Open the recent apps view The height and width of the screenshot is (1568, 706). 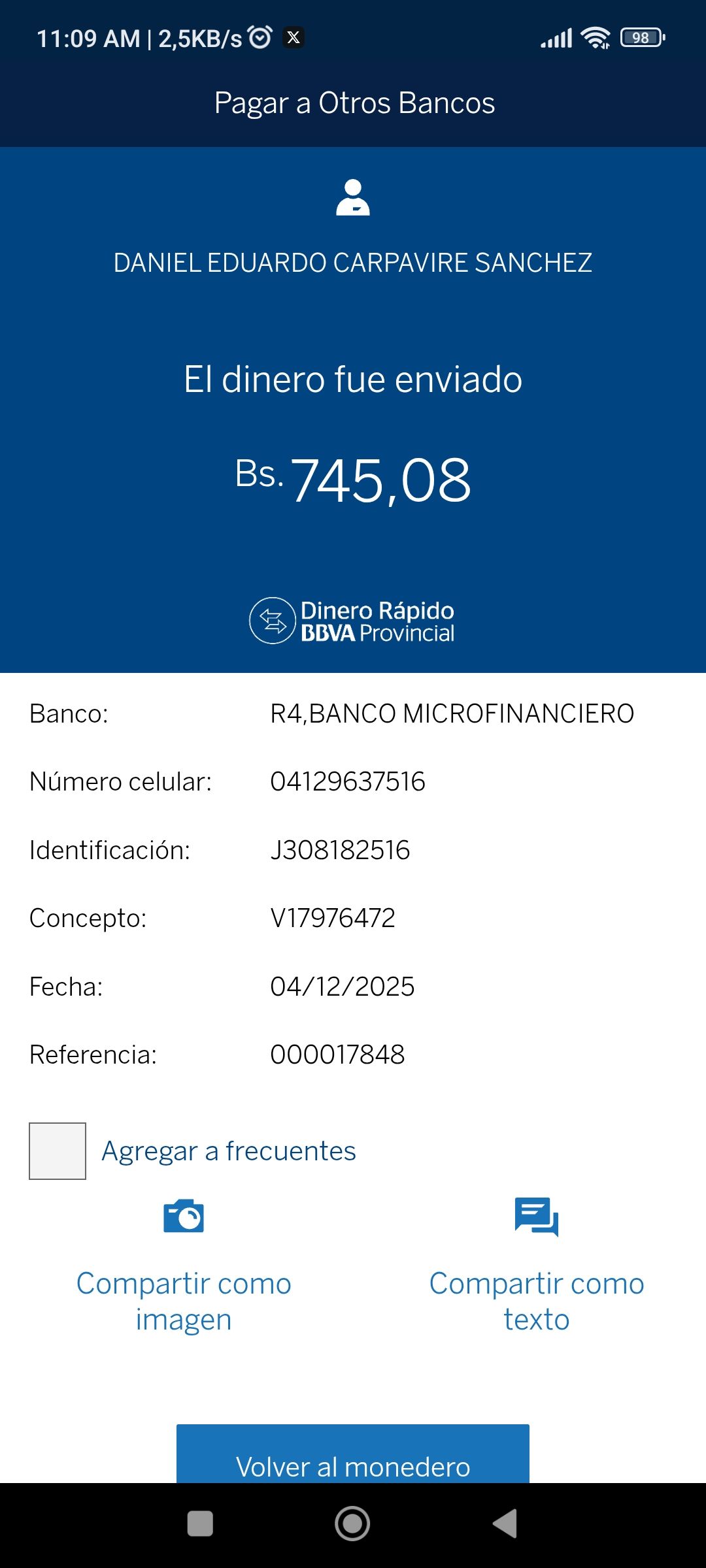click(x=200, y=1524)
